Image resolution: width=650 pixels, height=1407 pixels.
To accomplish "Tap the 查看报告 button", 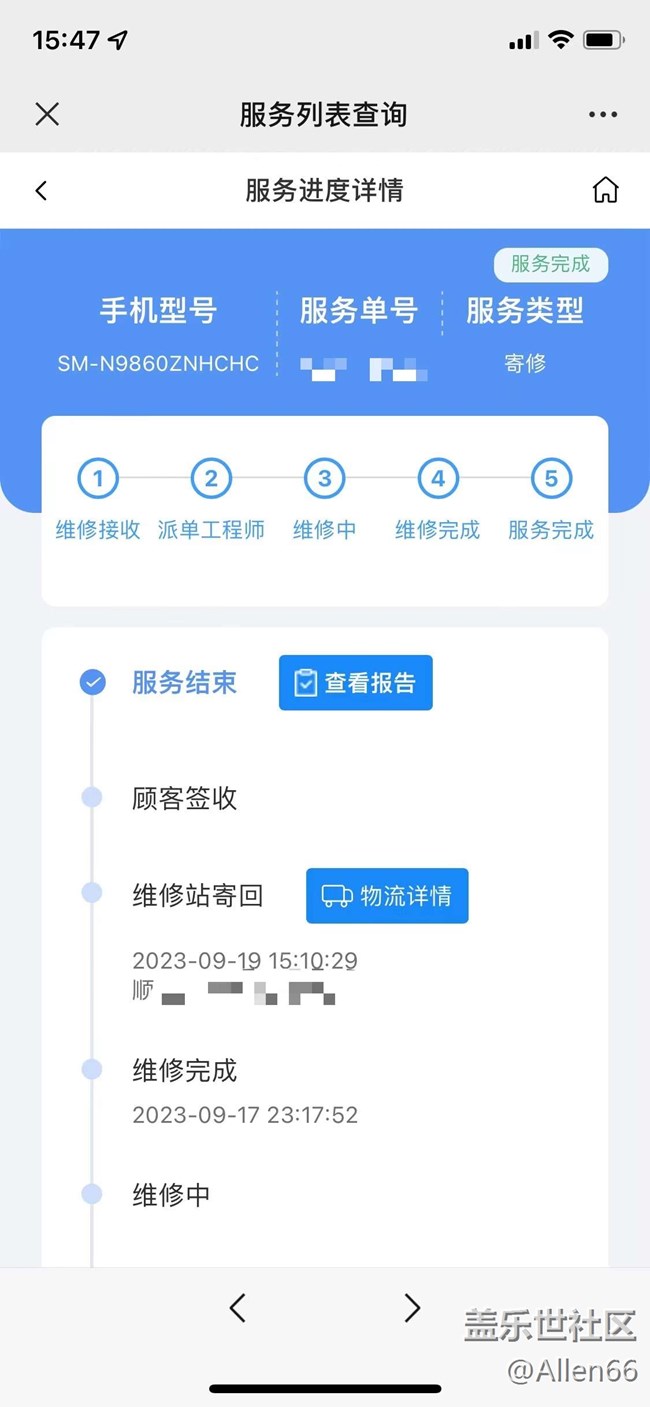I will pyautogui.click(x=355, y=683).
